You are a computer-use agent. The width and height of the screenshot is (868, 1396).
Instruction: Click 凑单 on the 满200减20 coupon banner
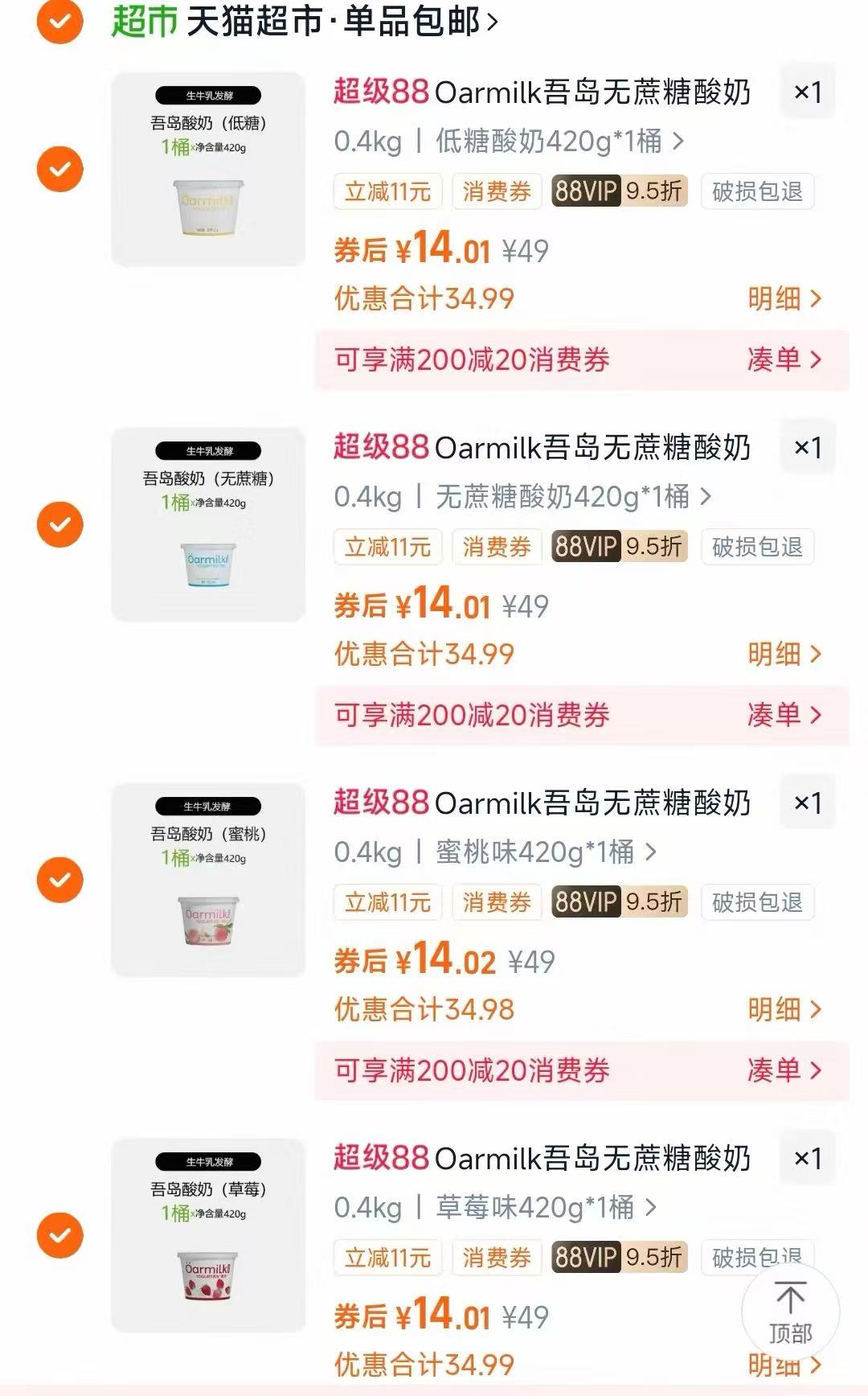[784, 362]
